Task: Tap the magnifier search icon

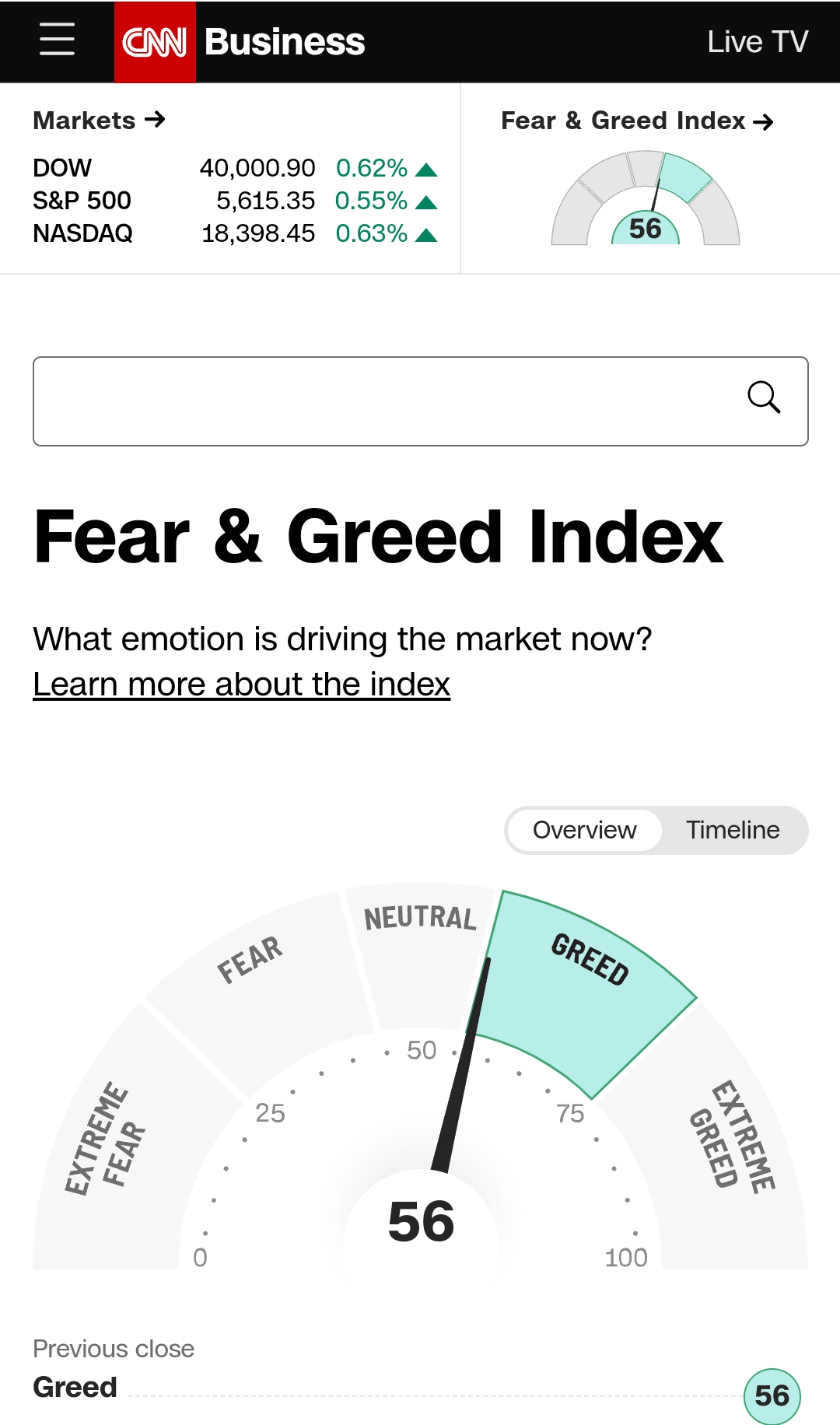Action: pyautogui.click(x=763, y=397)
